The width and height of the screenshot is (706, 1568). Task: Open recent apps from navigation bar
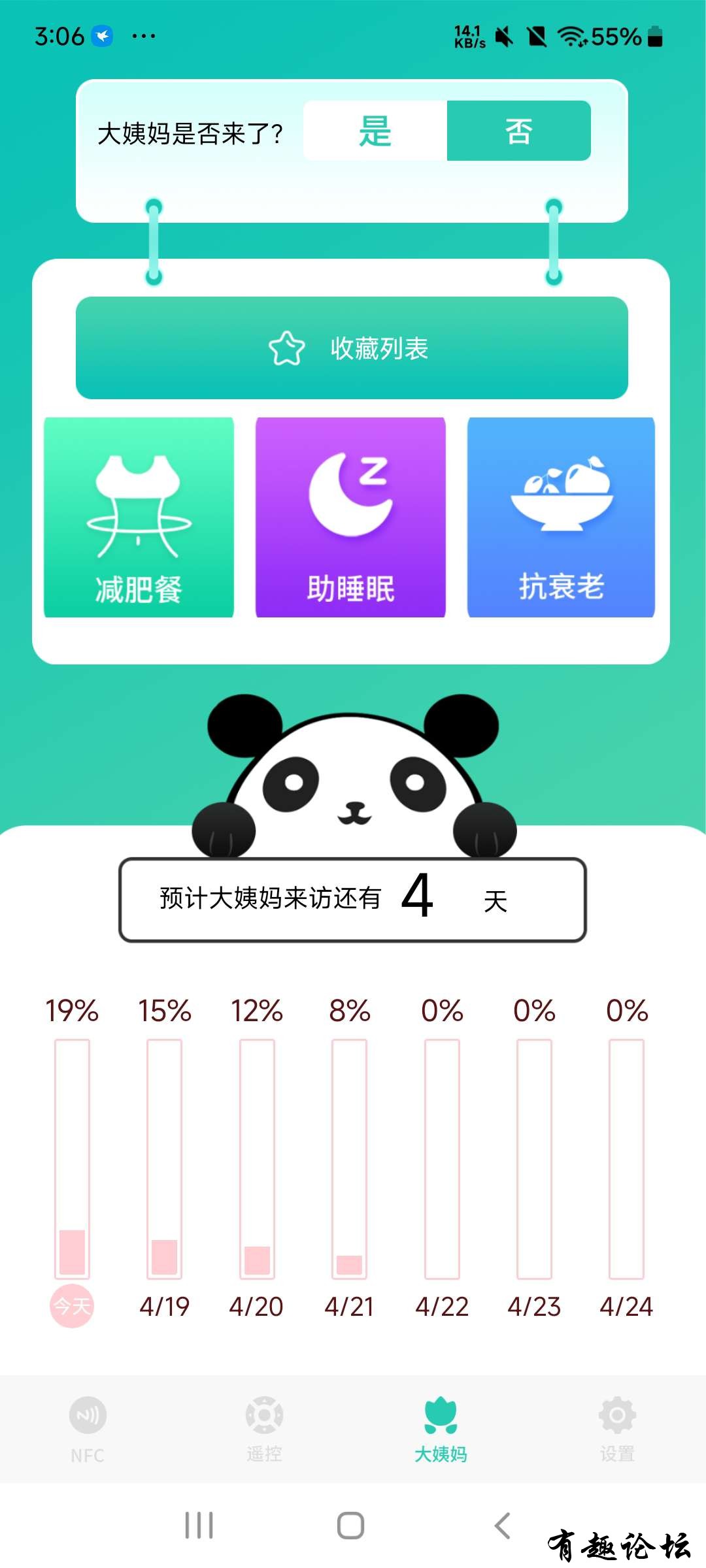click(x=199, y=1526)
